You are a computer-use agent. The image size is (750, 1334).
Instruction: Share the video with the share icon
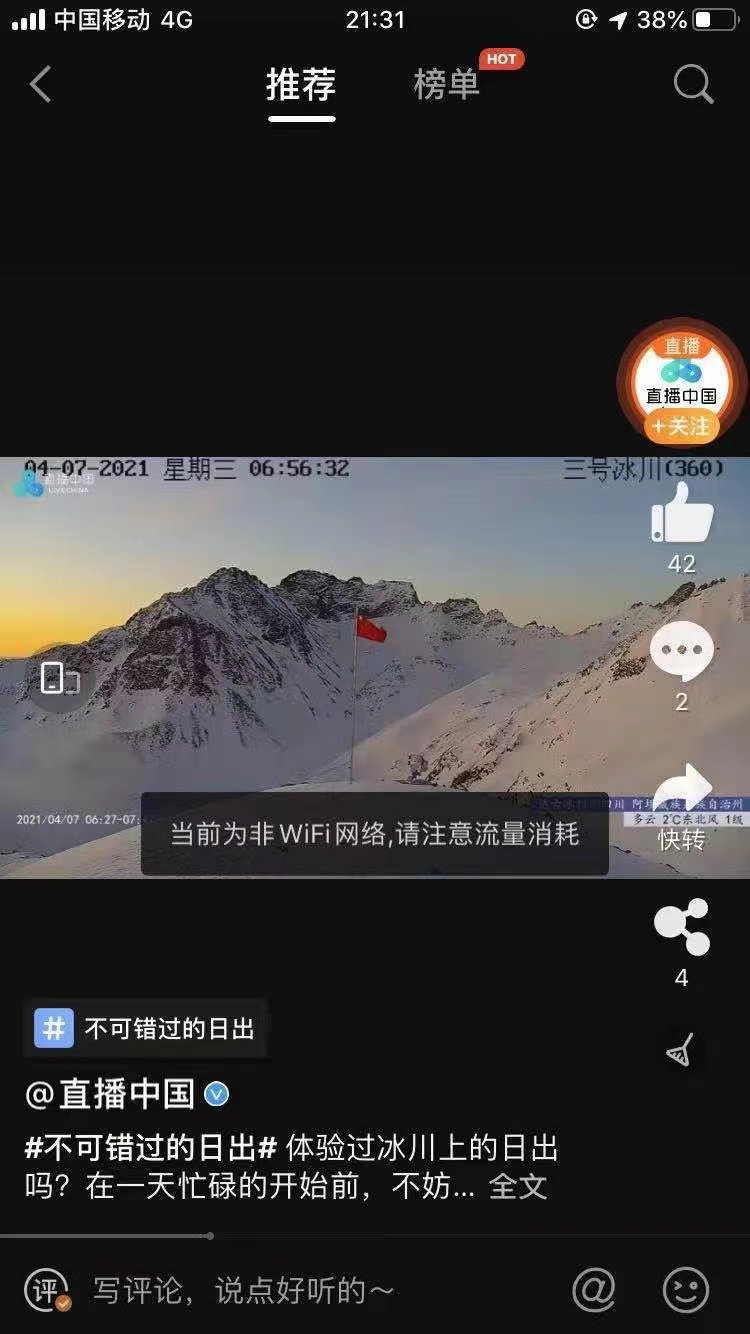click(x=682, y=927)
